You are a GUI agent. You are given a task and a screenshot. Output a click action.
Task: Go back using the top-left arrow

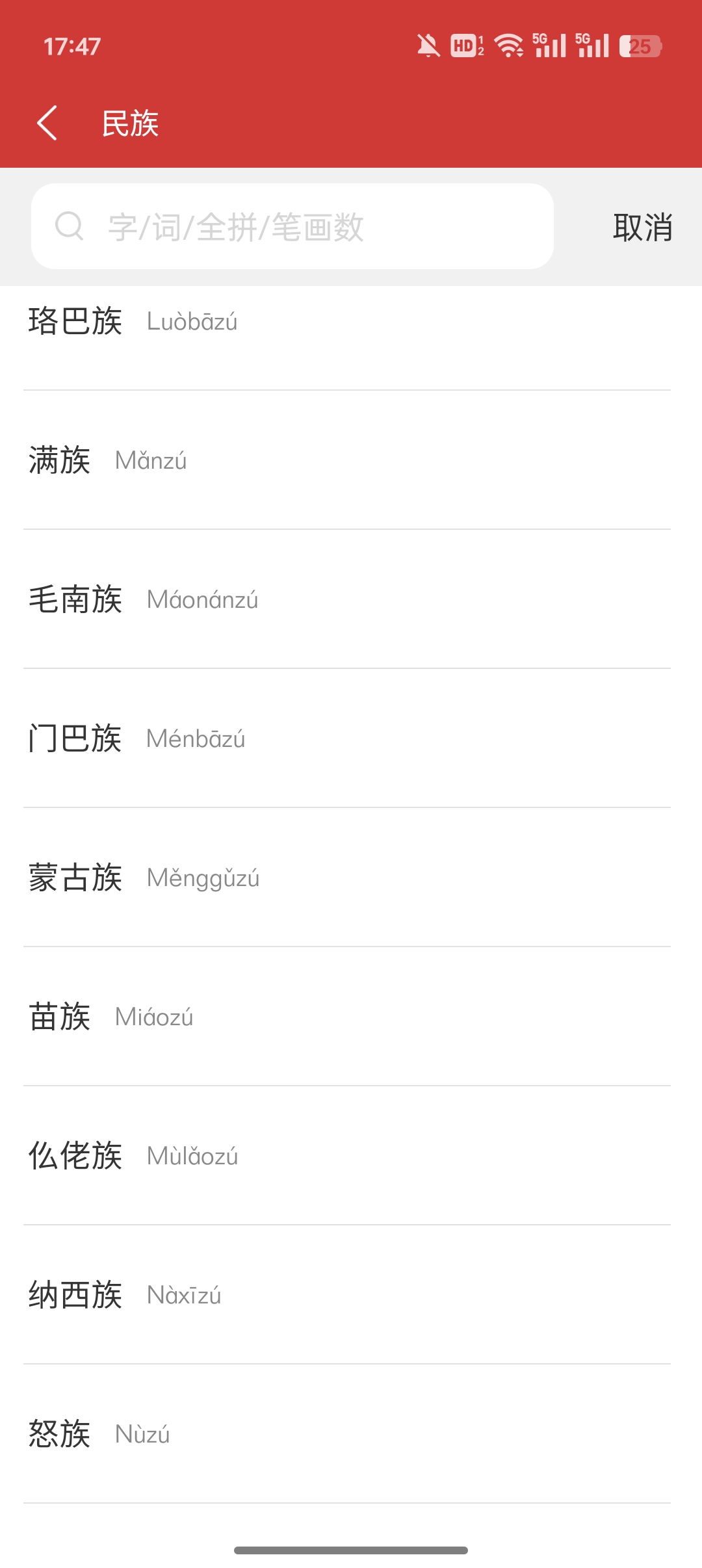47,123
